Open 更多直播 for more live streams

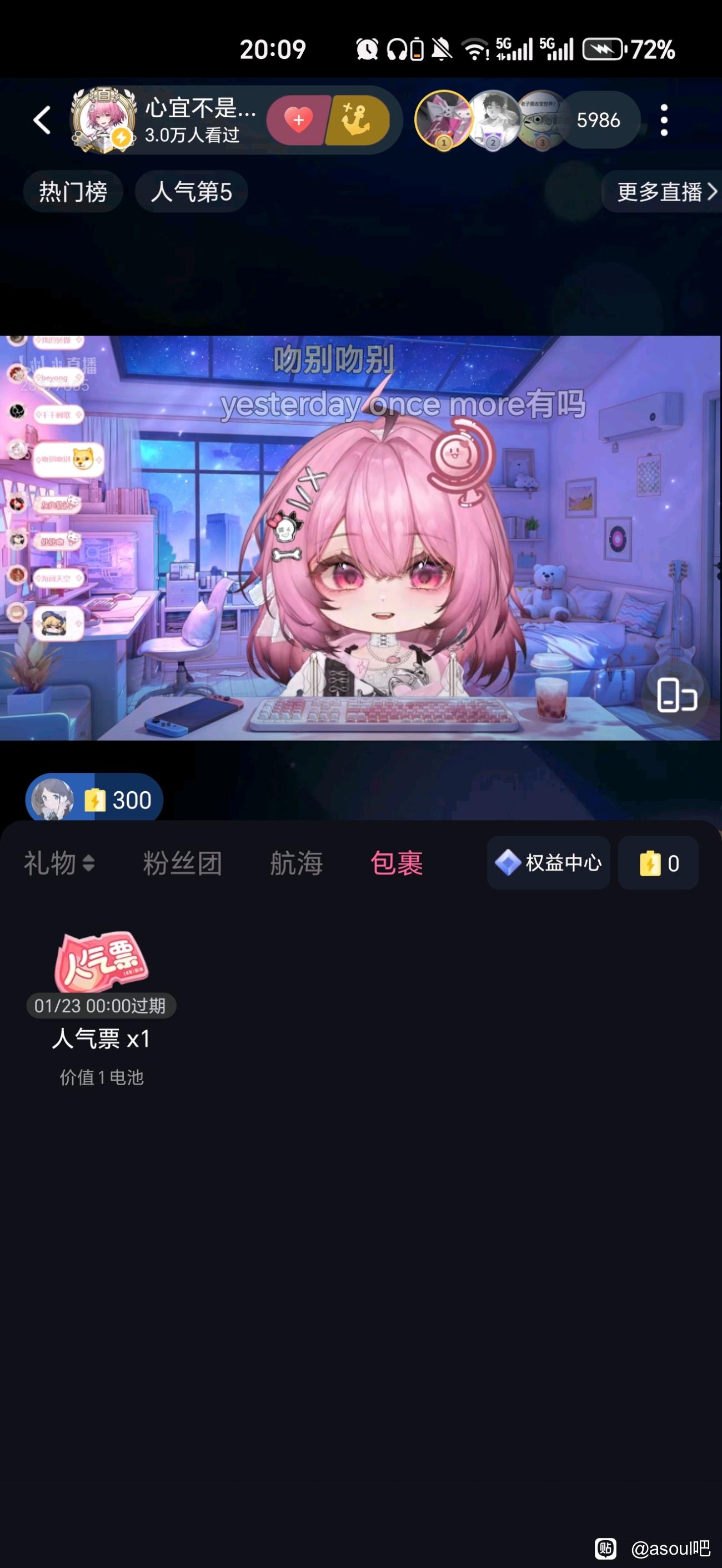click(x=663, y=192)
